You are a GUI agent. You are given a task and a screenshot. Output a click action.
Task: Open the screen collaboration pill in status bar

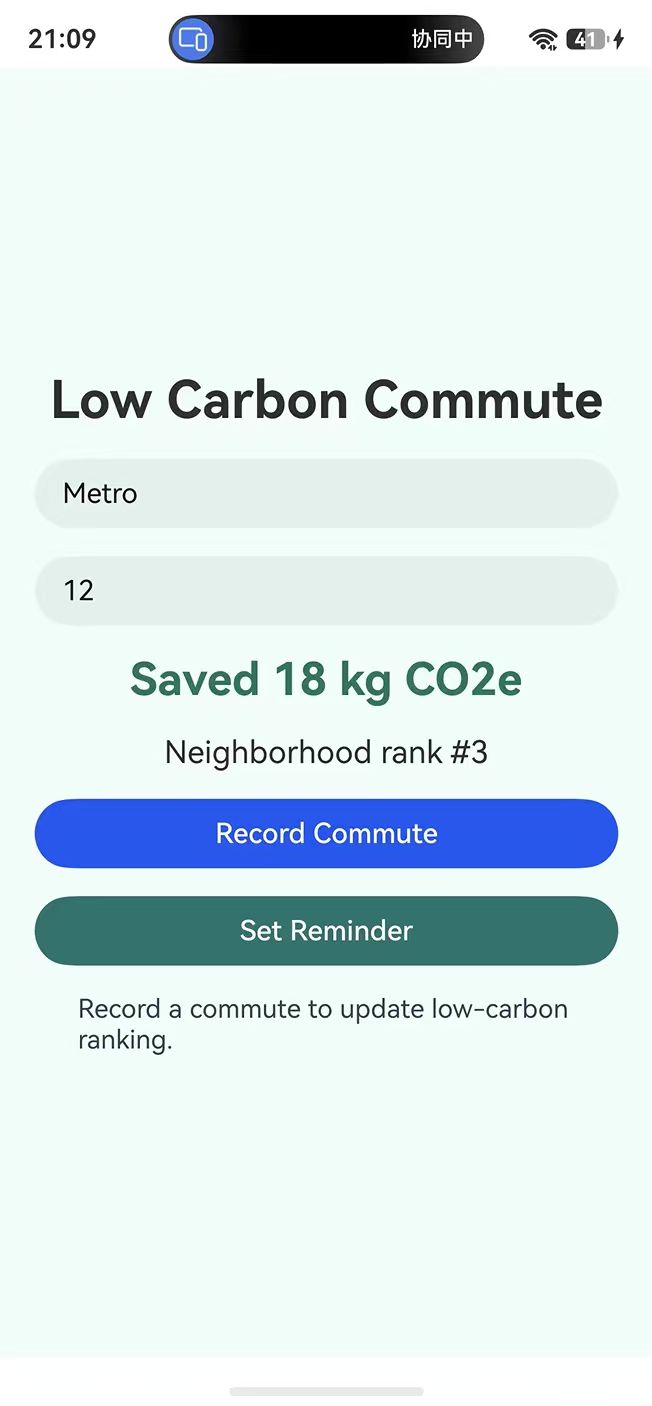pos(326,40)
